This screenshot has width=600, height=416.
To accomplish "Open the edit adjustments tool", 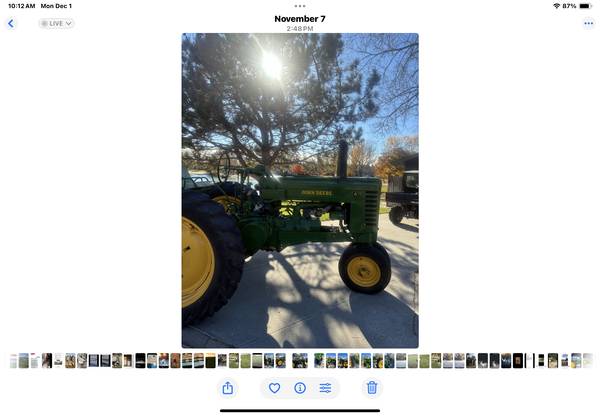I will [x=325, y=388].
